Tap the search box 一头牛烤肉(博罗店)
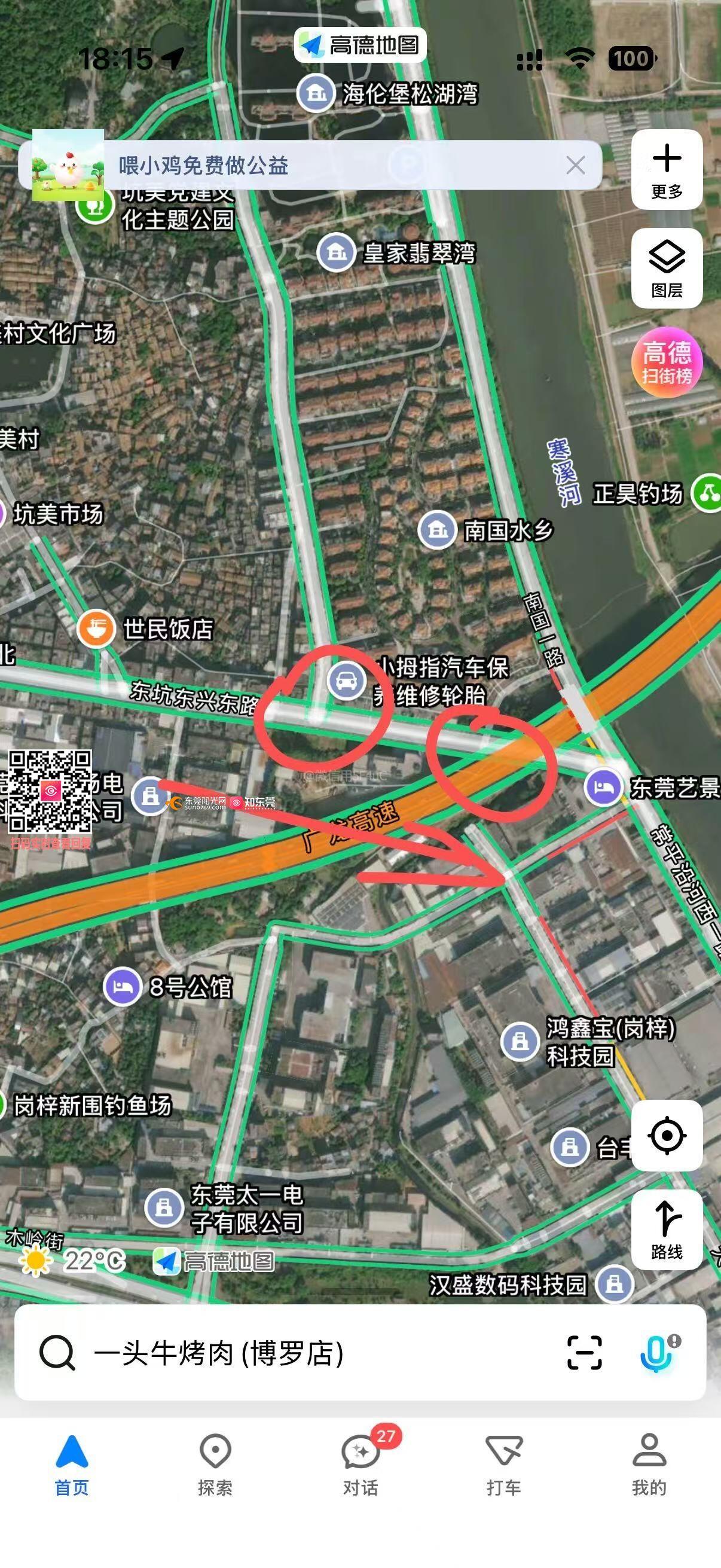Viewport: 721px width, 1568px height. coord(274,1353)
